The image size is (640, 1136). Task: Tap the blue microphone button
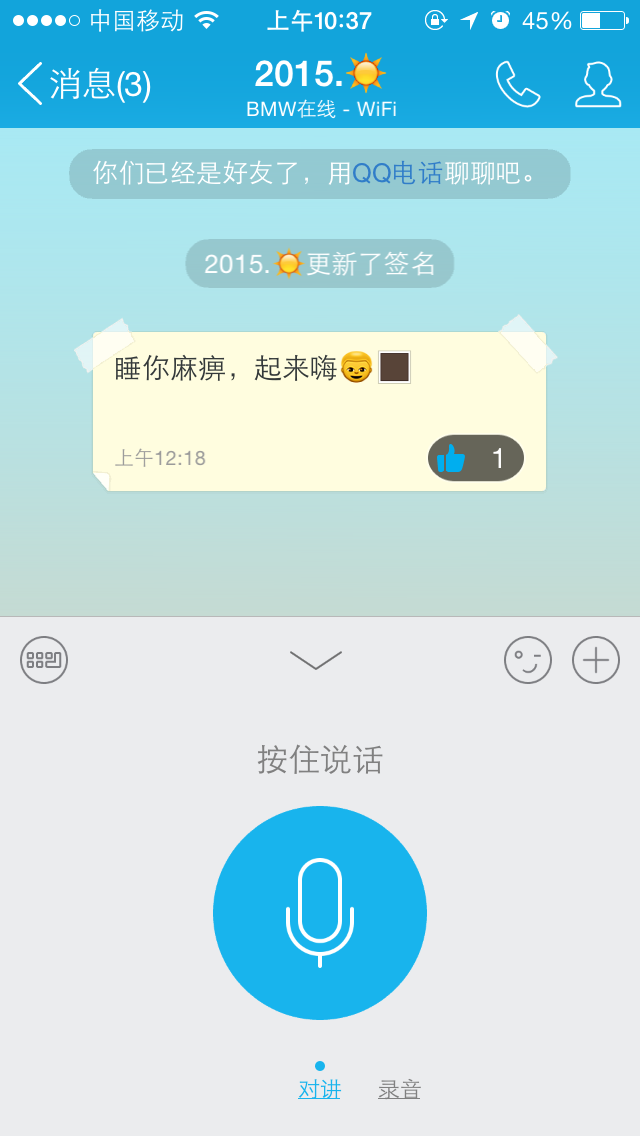320,913
